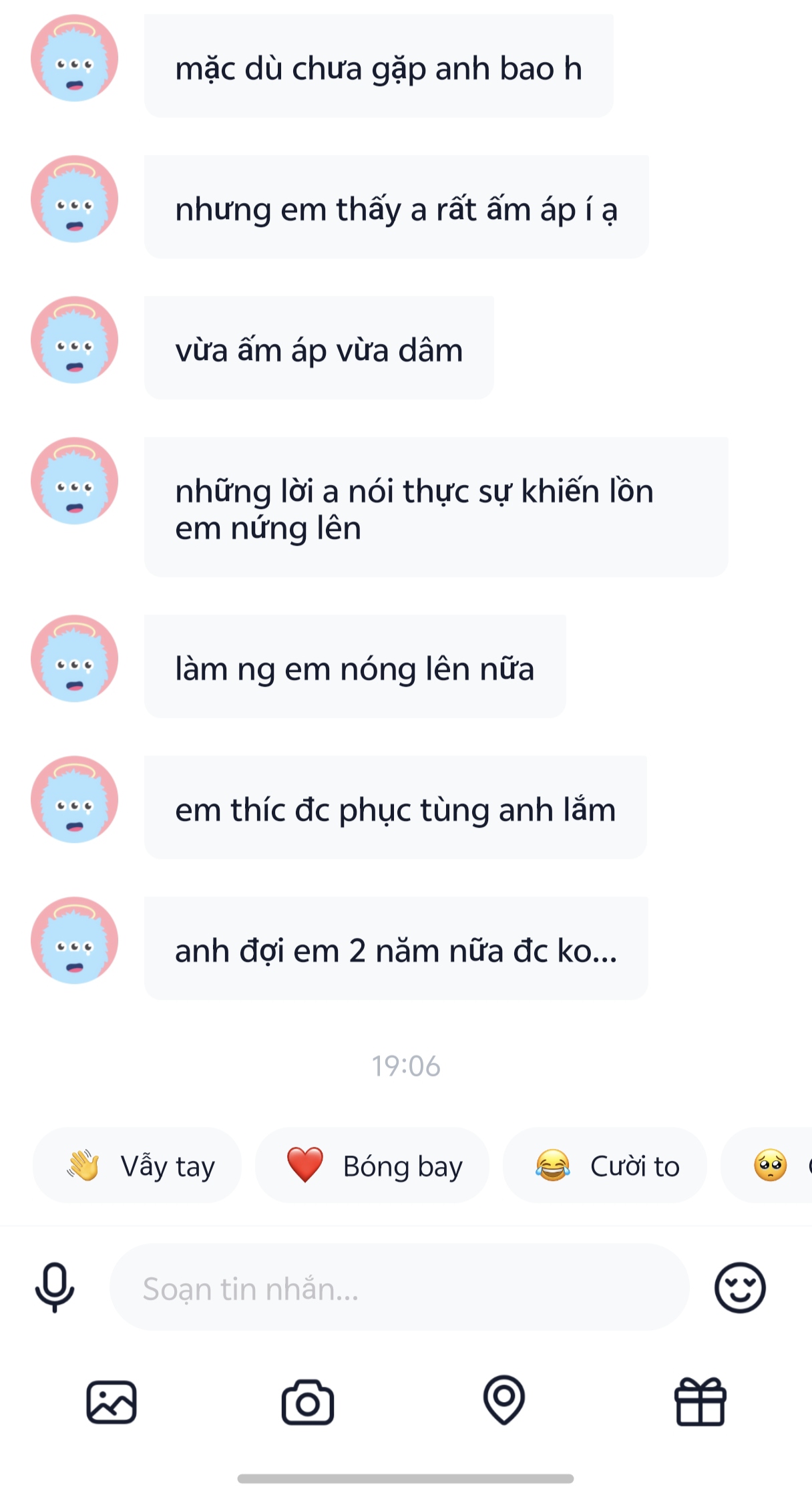
Task: Launch the camera to take a photo
Action: [x=307, y=1402]
